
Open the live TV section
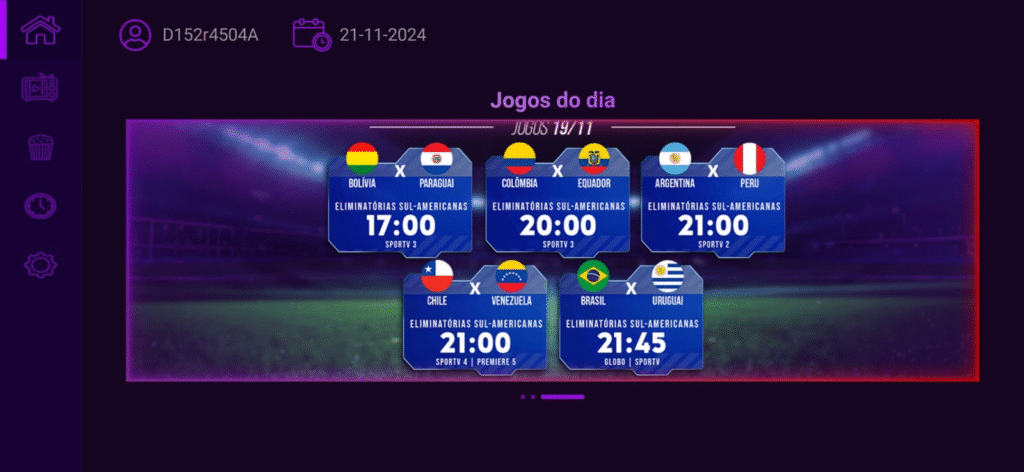(x=41, y=88)
